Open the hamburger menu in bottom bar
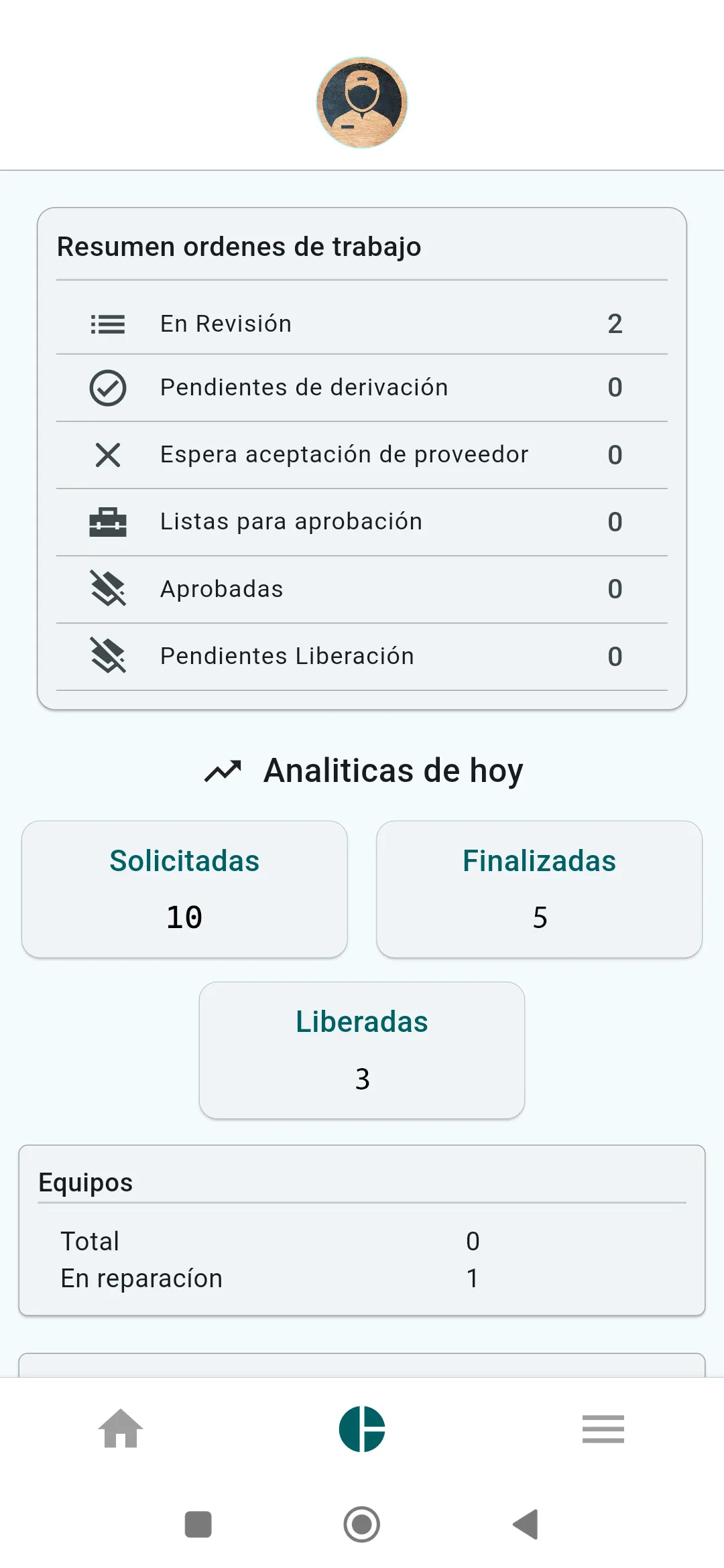The image size is (724, 1568). 603,1428
